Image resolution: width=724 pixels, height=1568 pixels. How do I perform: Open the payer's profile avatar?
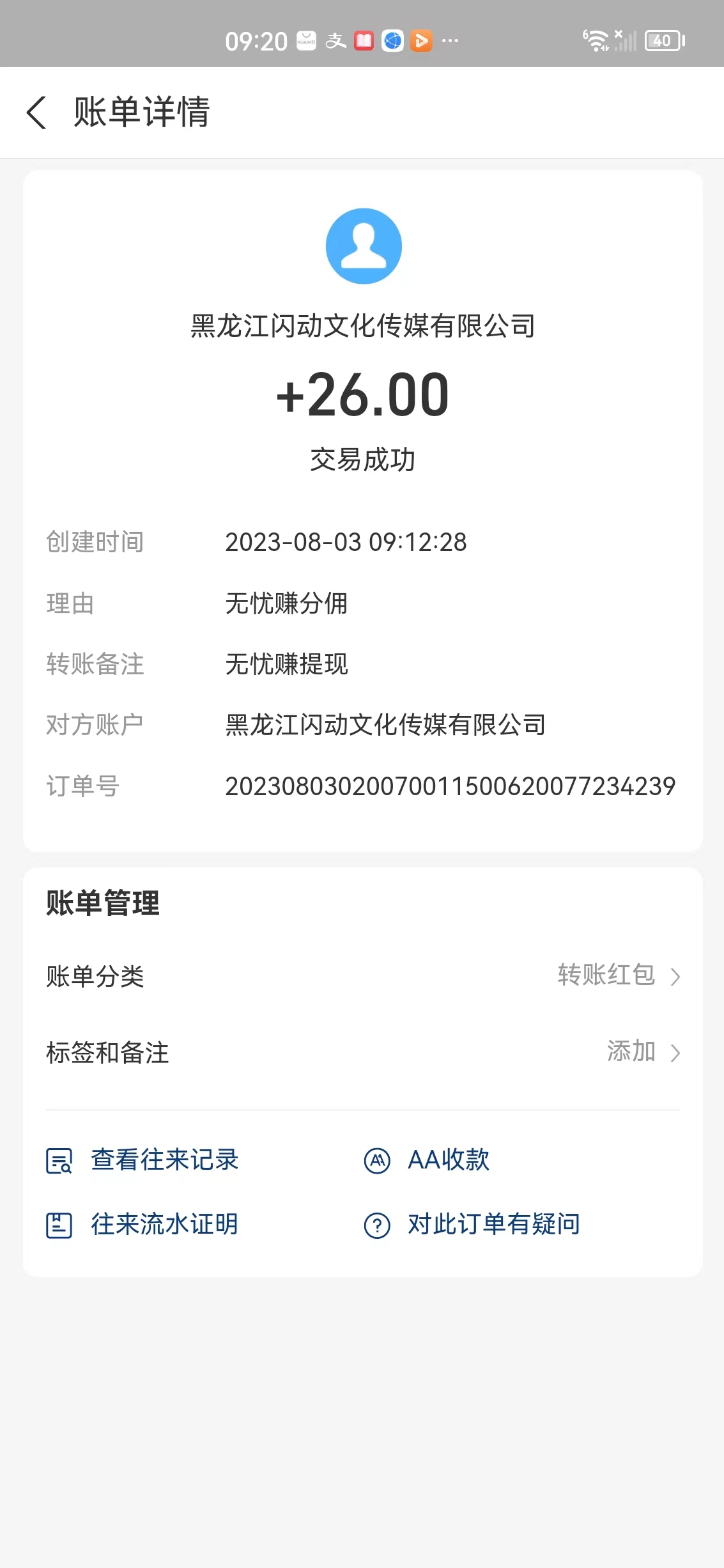364,246
